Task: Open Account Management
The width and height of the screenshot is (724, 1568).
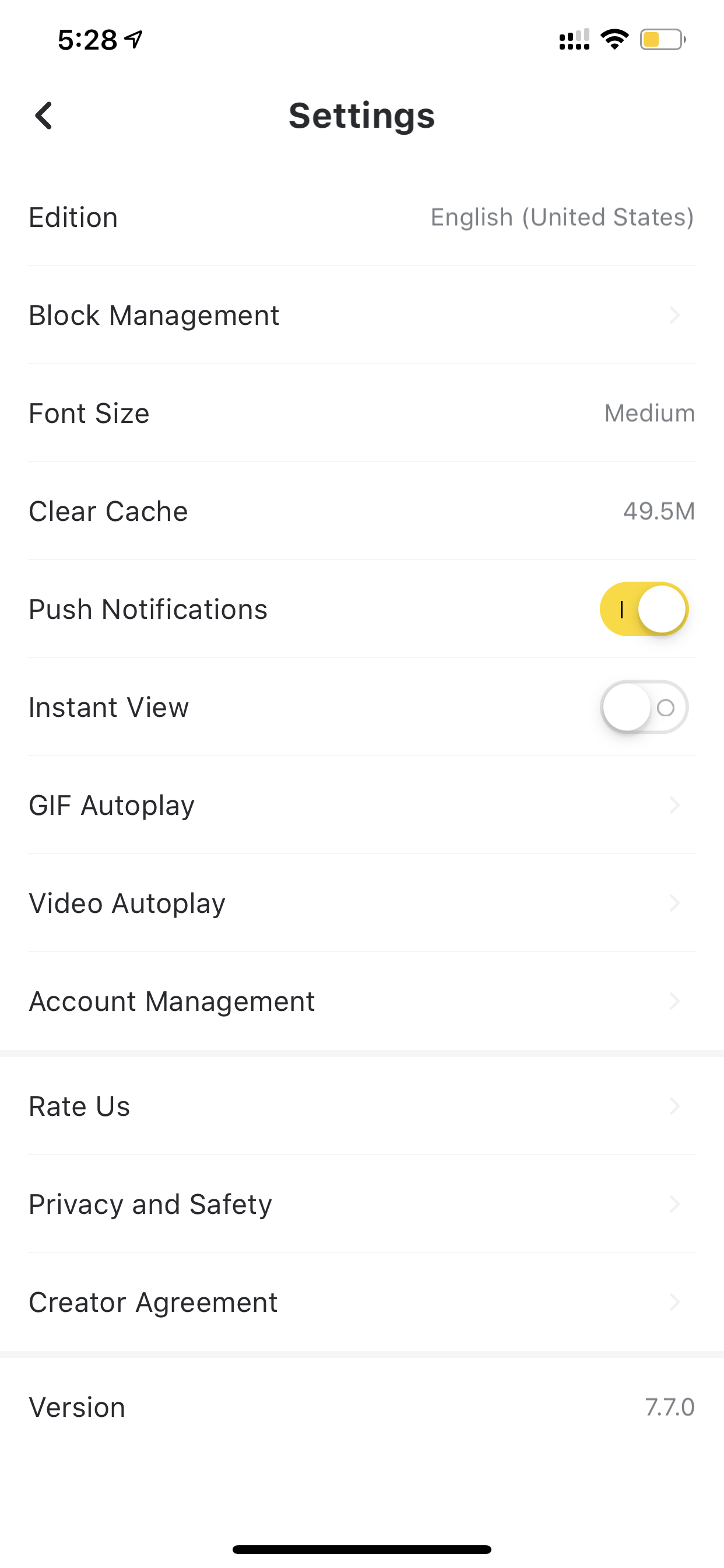Action: tap(362, 1002)
